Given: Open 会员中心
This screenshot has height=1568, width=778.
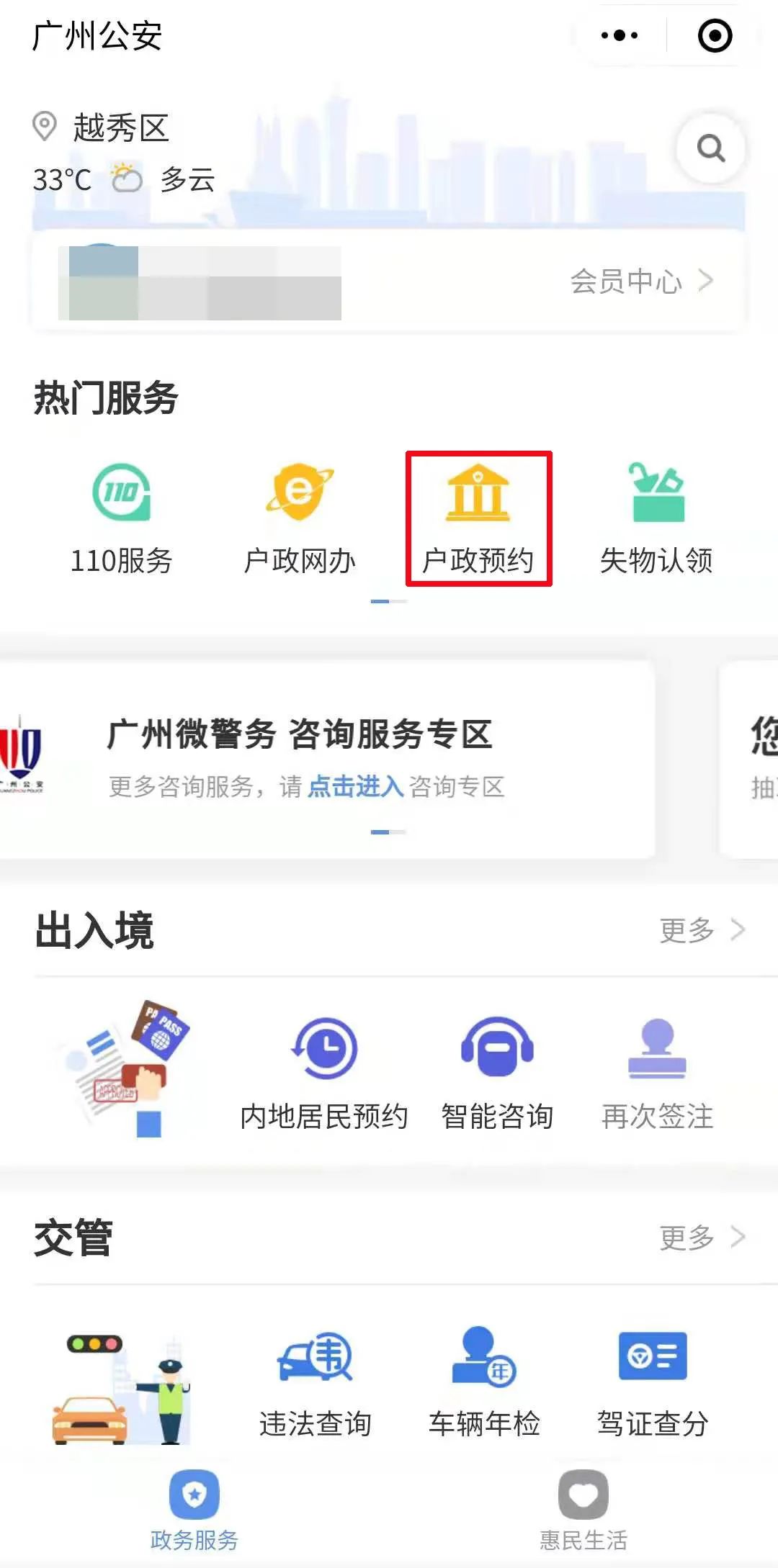Looking at the screenshot, I should [x=640, y=281].
